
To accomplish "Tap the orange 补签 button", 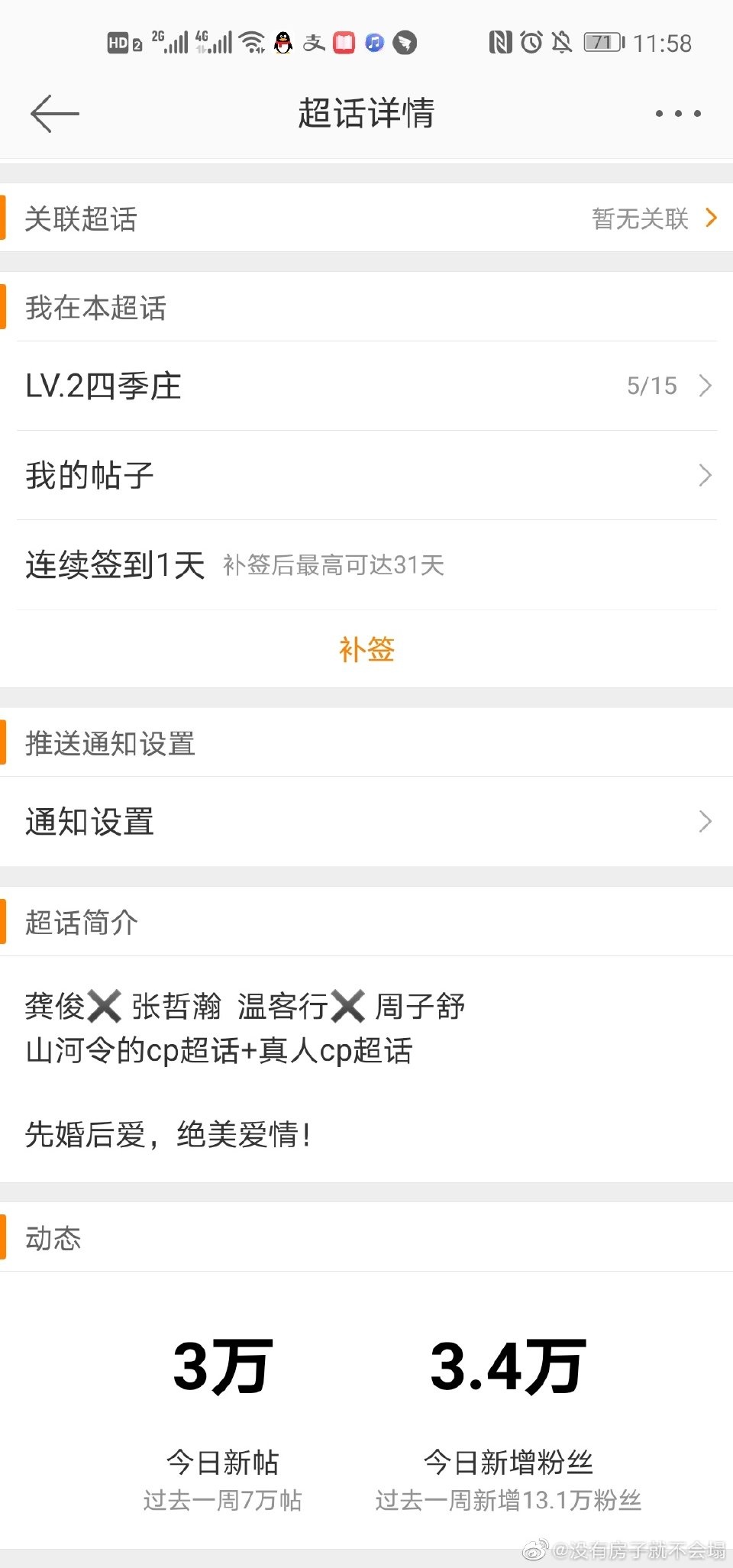I will click(x=366, y=649).
